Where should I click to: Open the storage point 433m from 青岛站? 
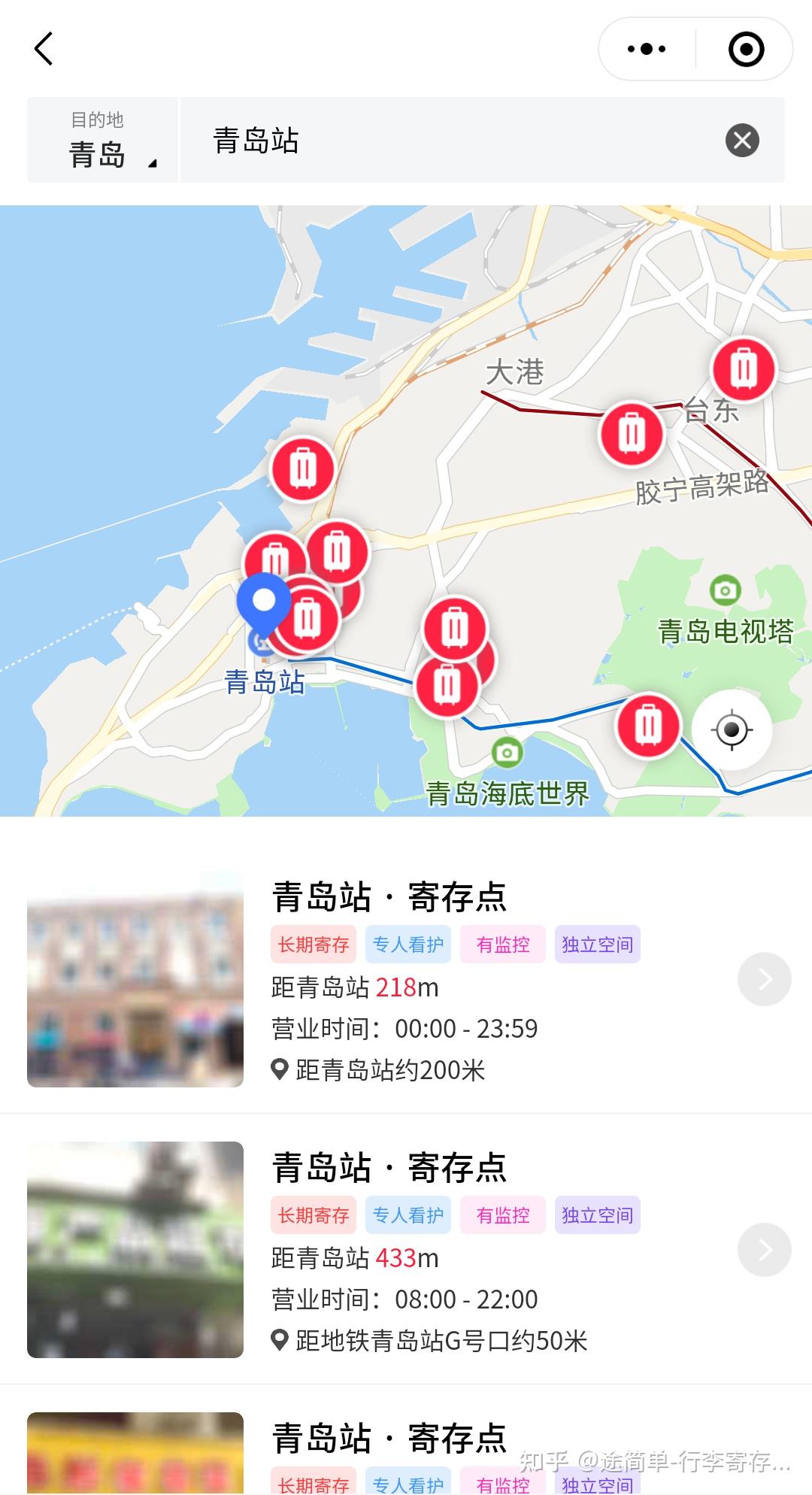389,1168
